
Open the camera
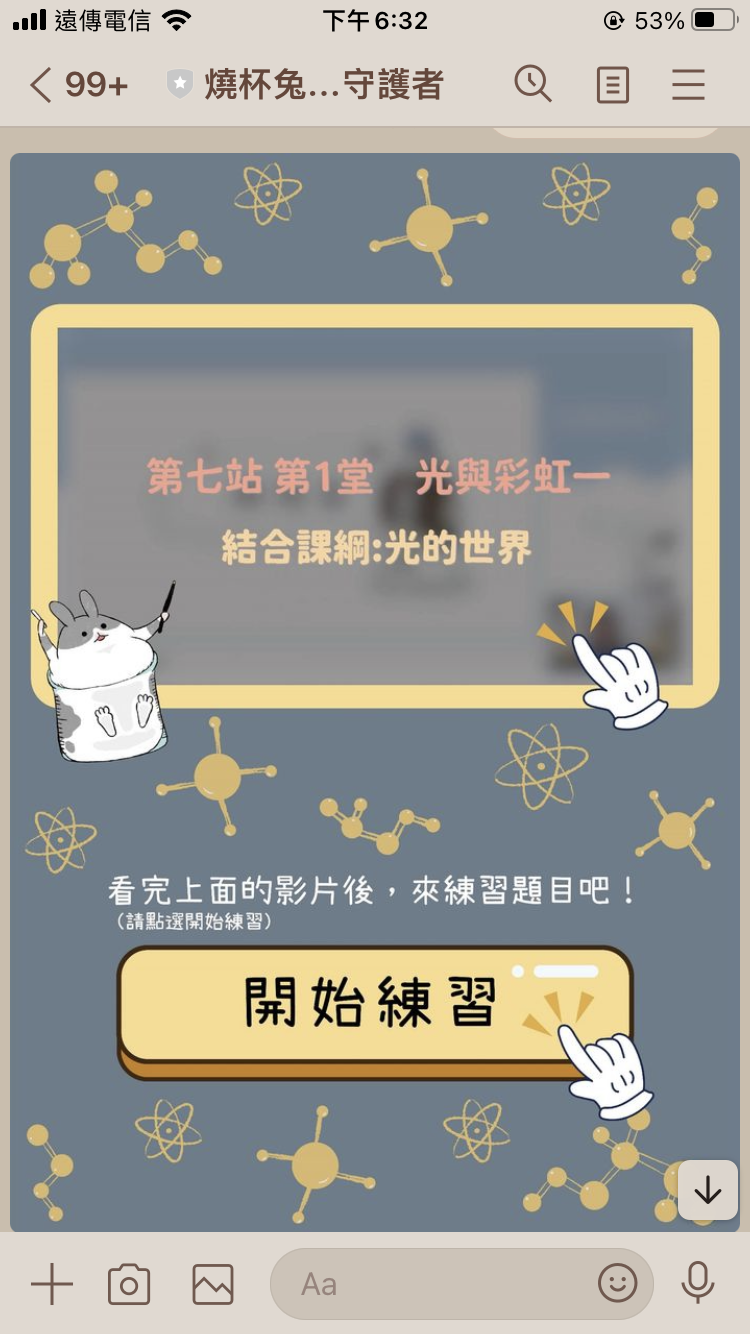(129, 1283)
